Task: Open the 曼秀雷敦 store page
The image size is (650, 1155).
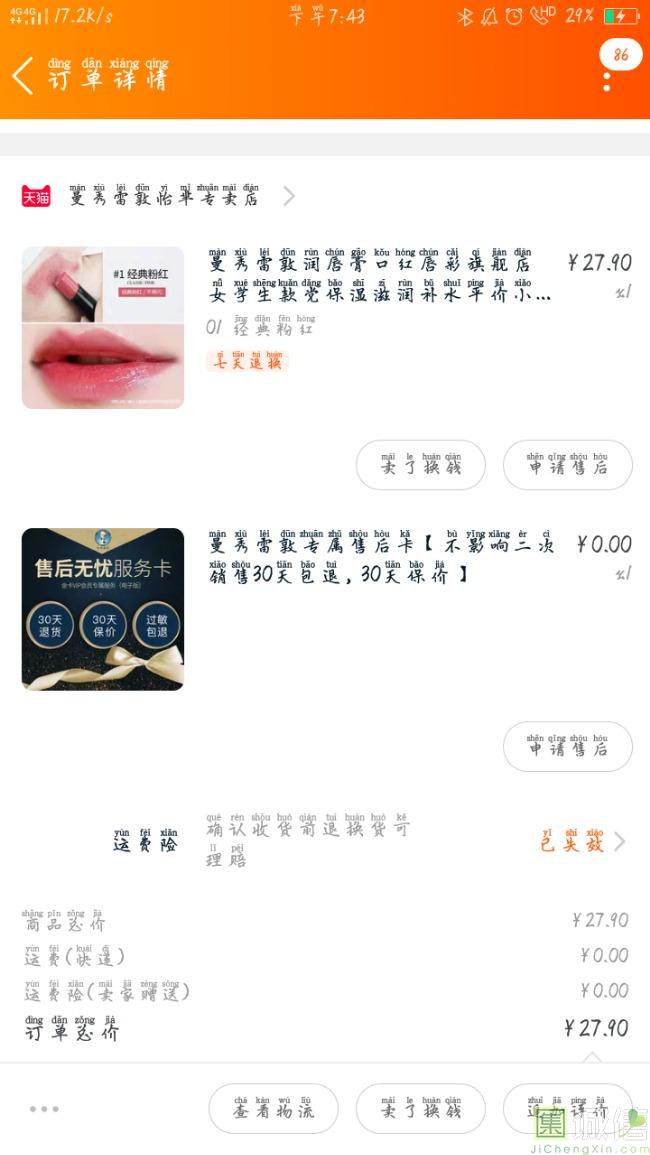Action: point(163,196)
